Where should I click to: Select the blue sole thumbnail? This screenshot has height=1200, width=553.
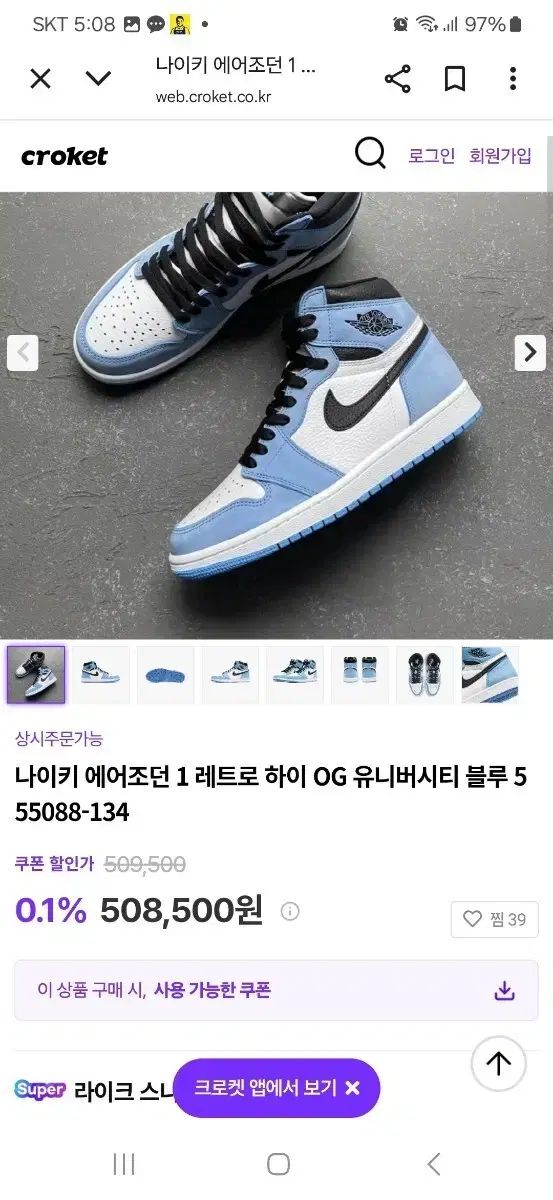point(166,675)
